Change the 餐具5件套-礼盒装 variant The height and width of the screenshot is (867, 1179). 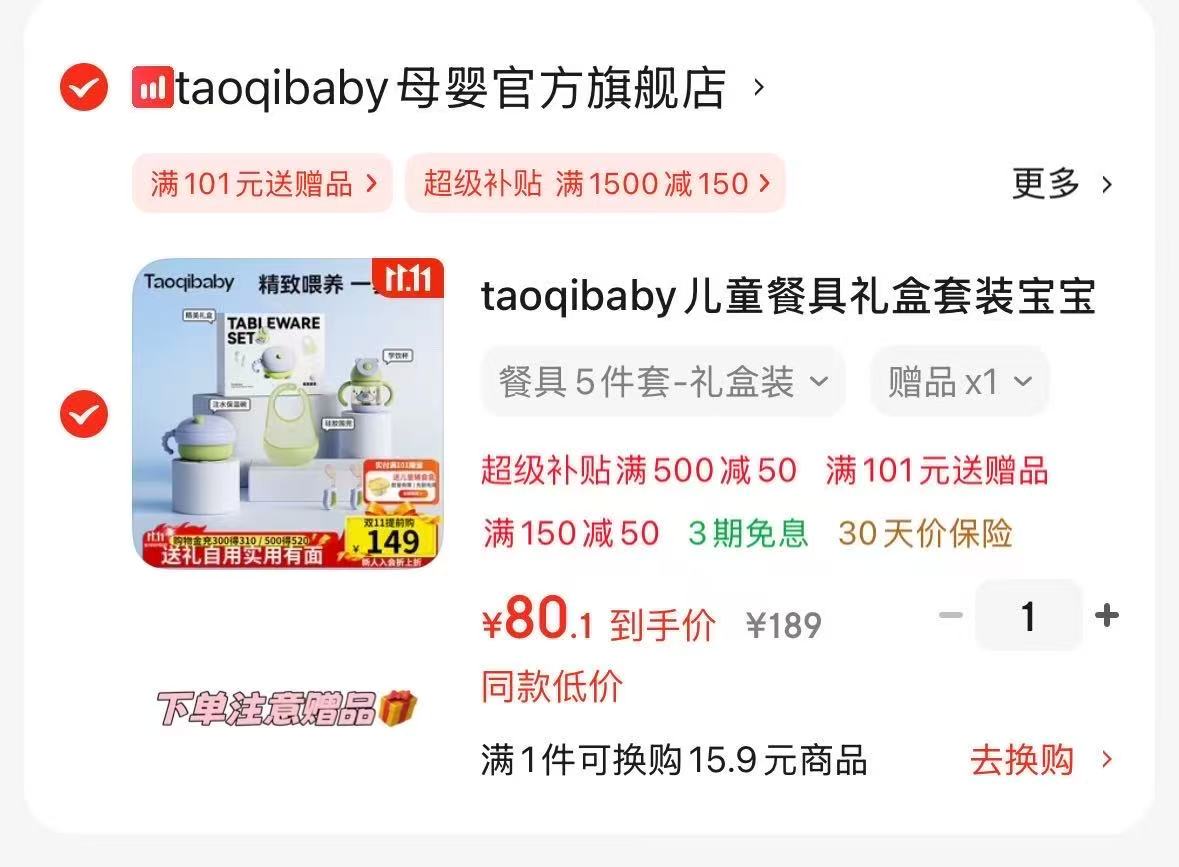tap(663, 381)
